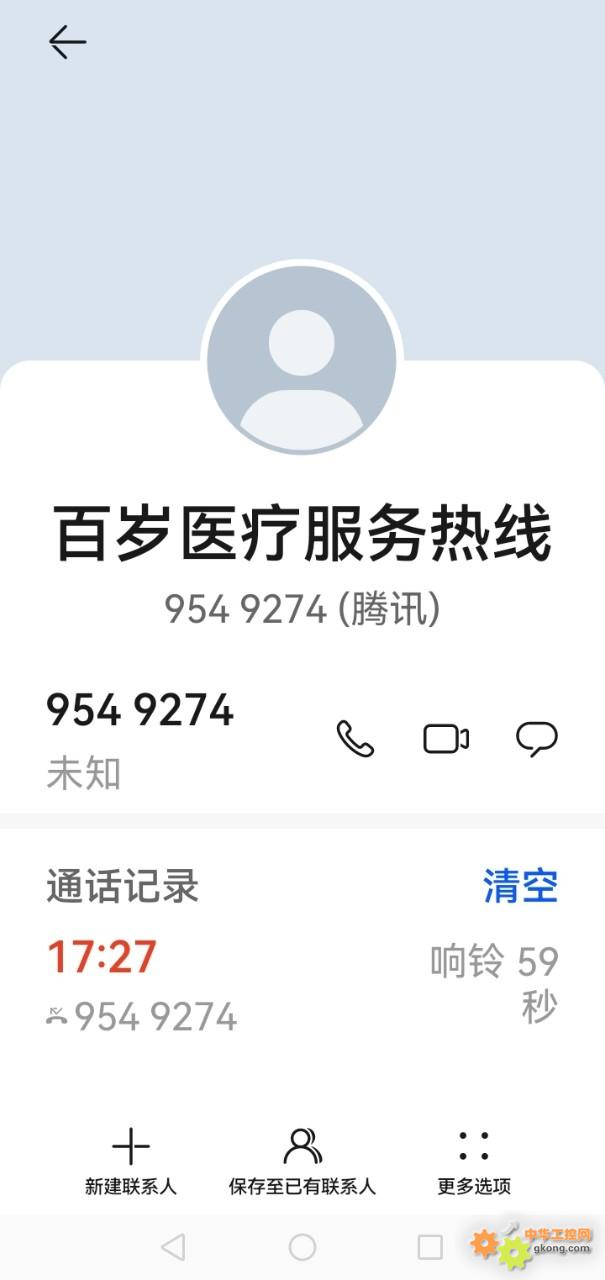Send a message to 954 9274

(536, 739)
